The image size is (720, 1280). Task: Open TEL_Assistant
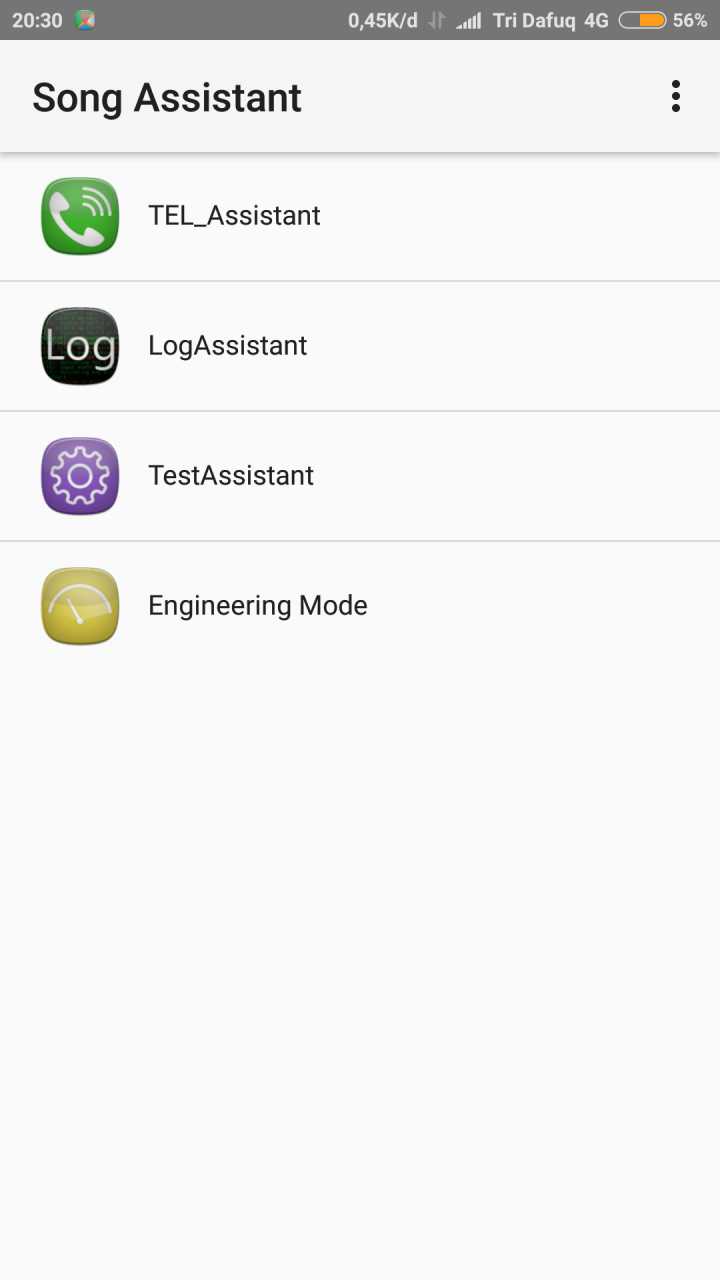tap(234, 216)
